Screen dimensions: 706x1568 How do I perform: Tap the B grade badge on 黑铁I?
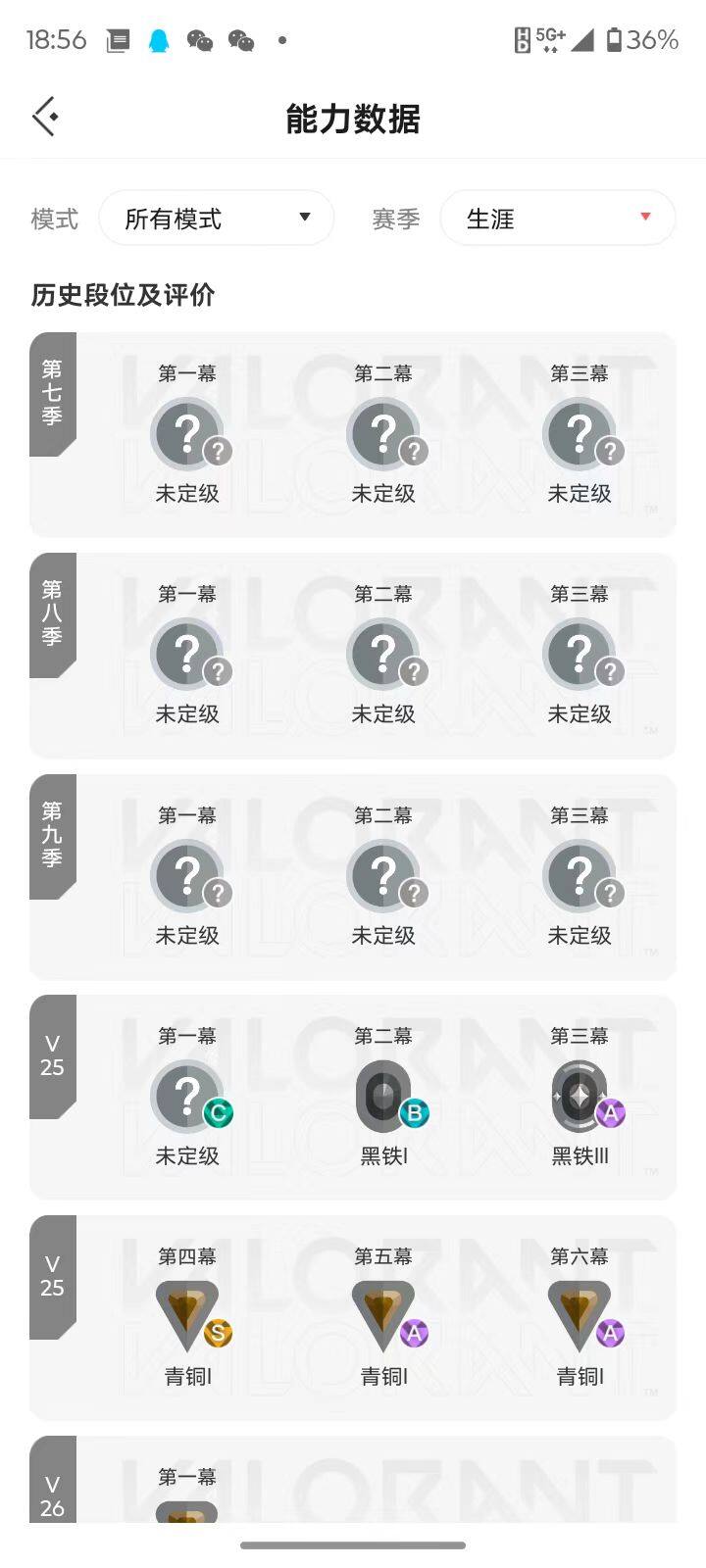point(416,1112)
